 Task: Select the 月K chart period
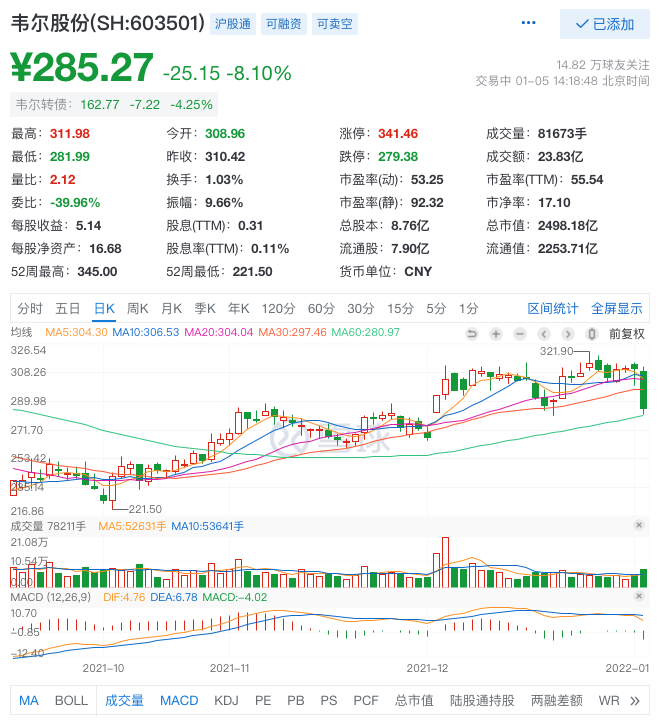(x=172, y=308)
